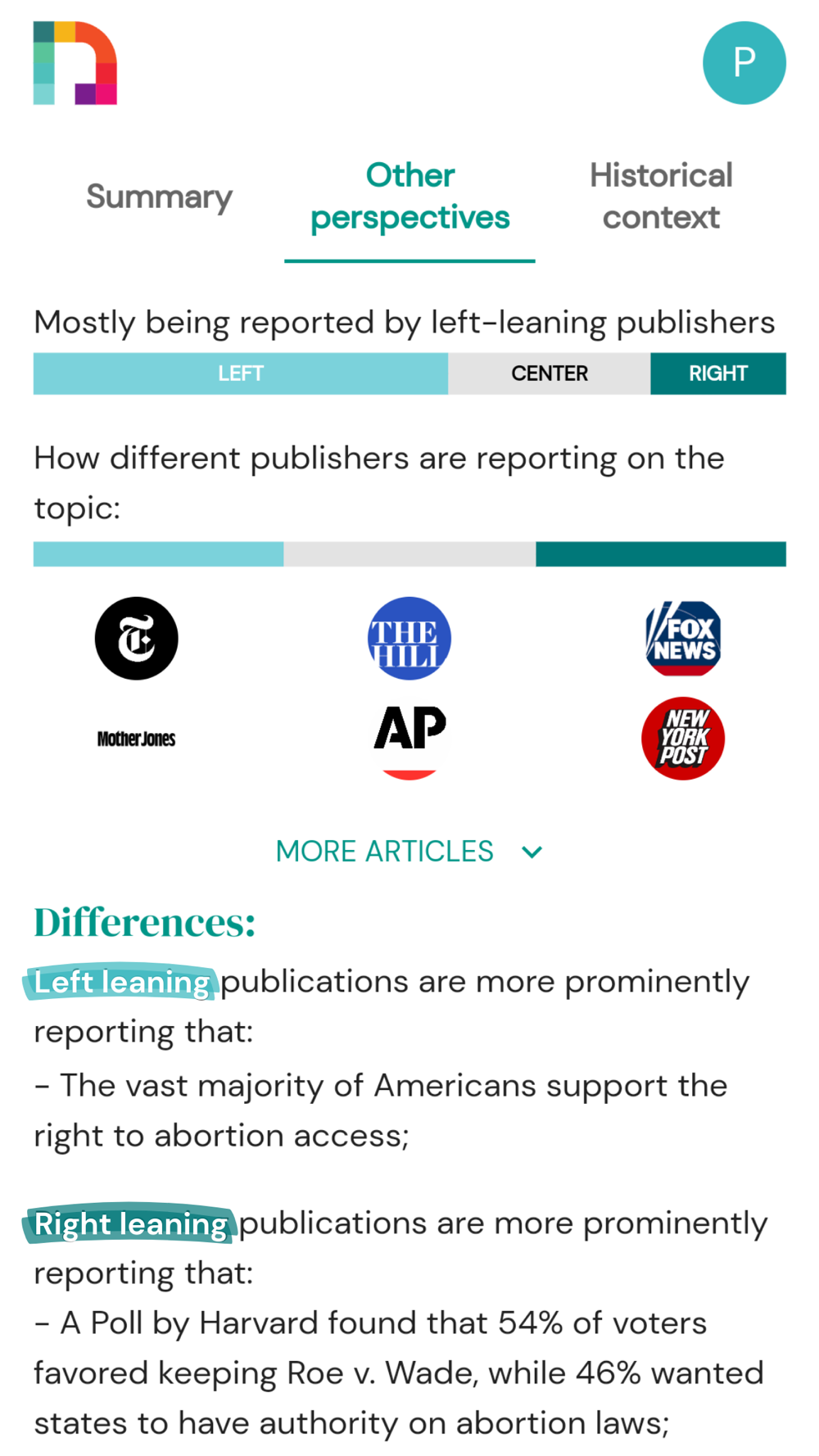
Task: Expand More Articles
Action: point(409,852)
